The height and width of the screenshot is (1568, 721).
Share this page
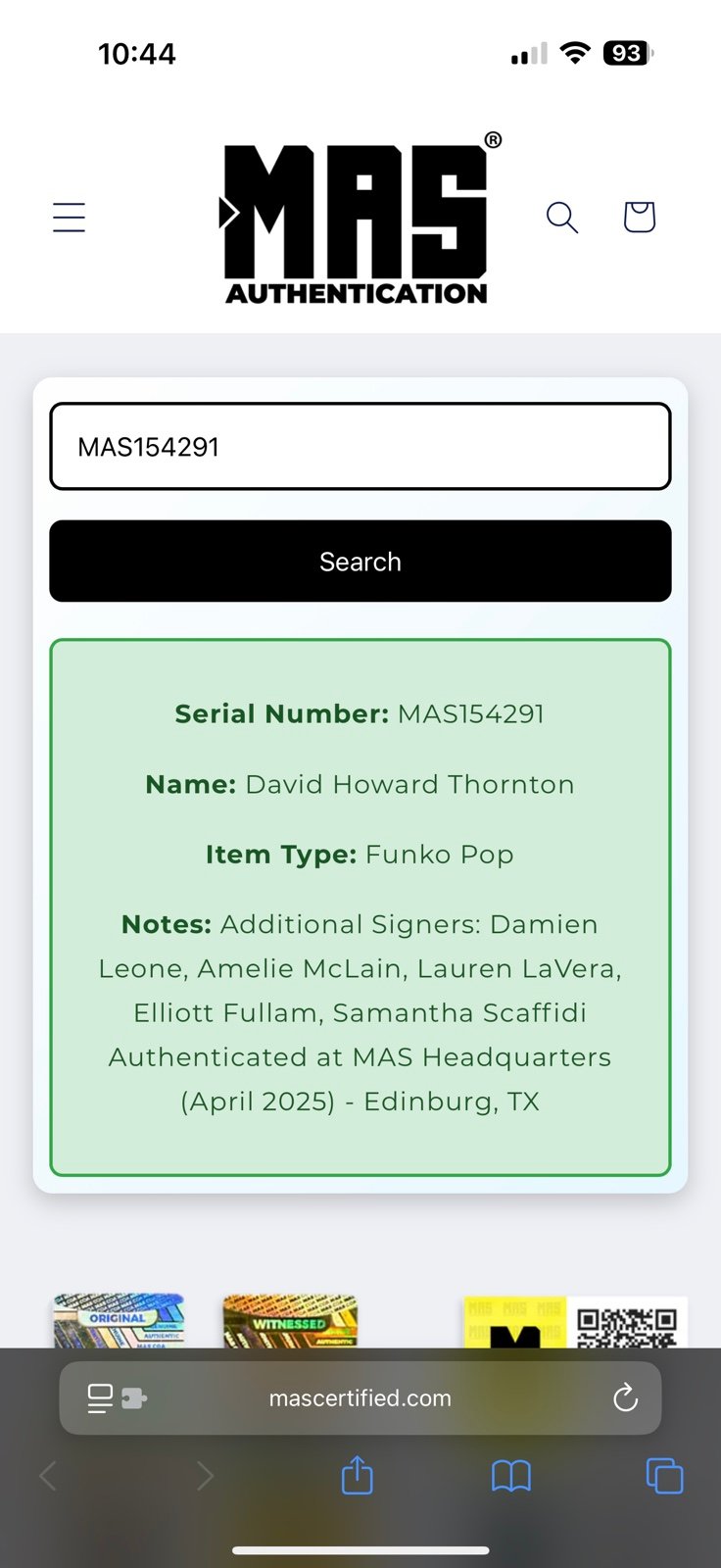coord(357,1476)
